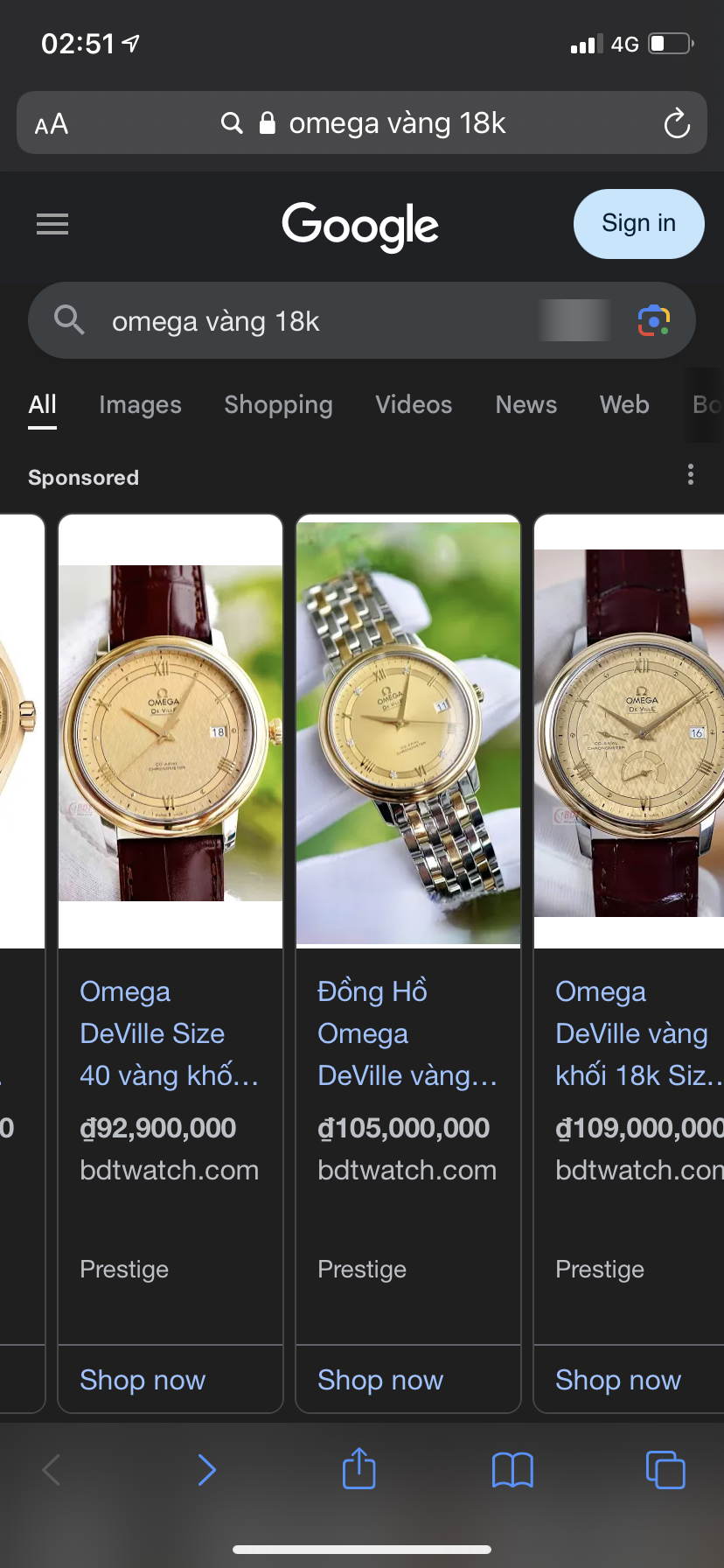
Task: Share this page from Safari
Action: (x=359, y=1469)
